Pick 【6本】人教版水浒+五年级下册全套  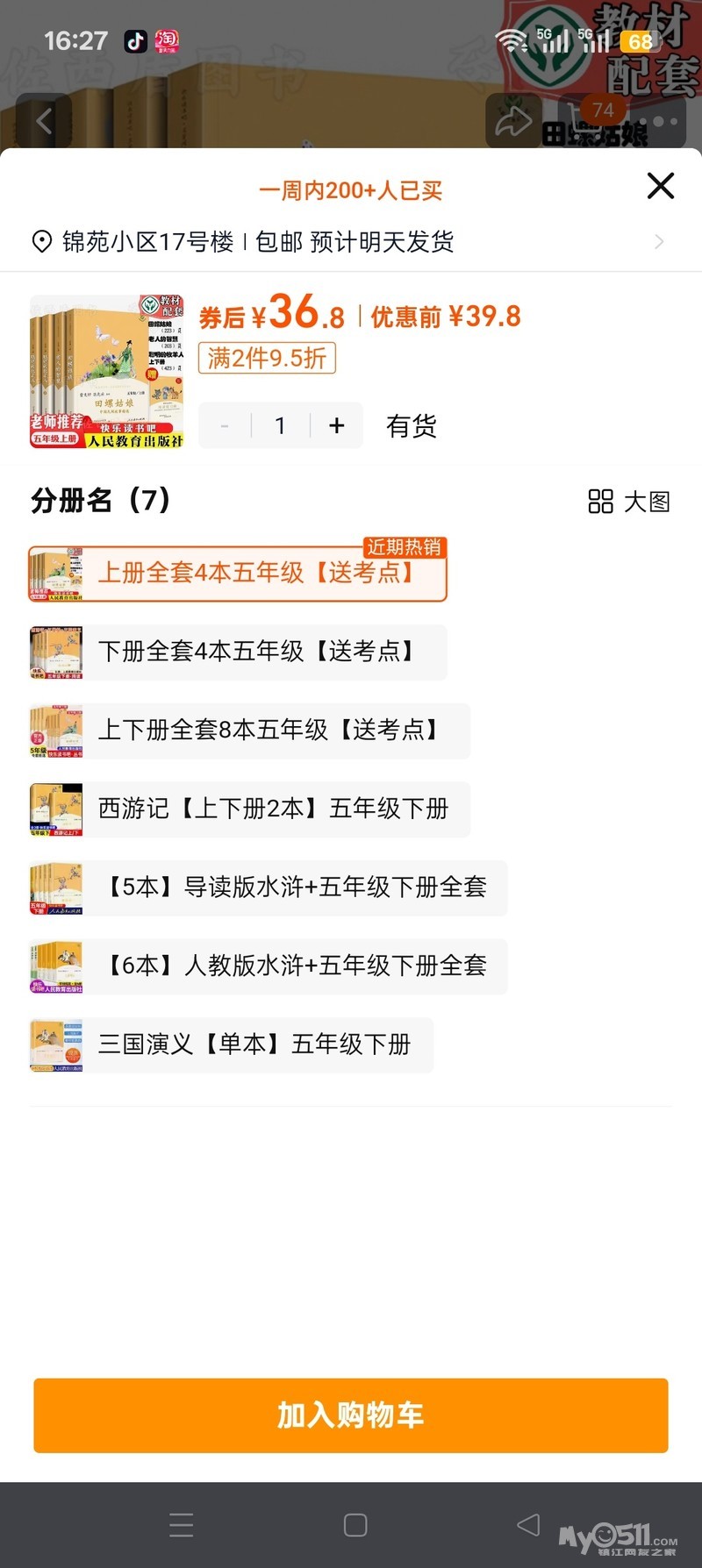[x=268, y=966]
